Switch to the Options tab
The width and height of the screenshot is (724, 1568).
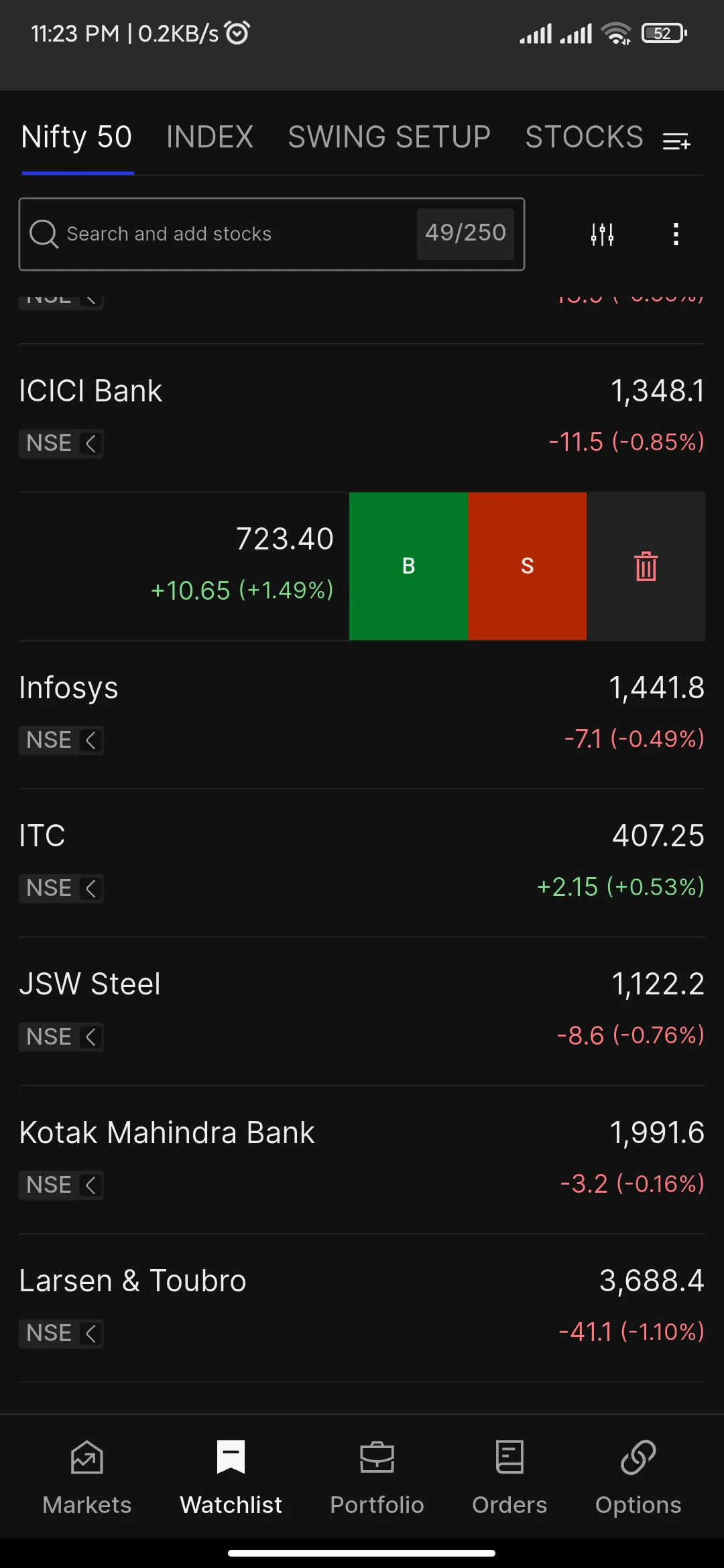pyautogui.click(x=638, y=1478)
